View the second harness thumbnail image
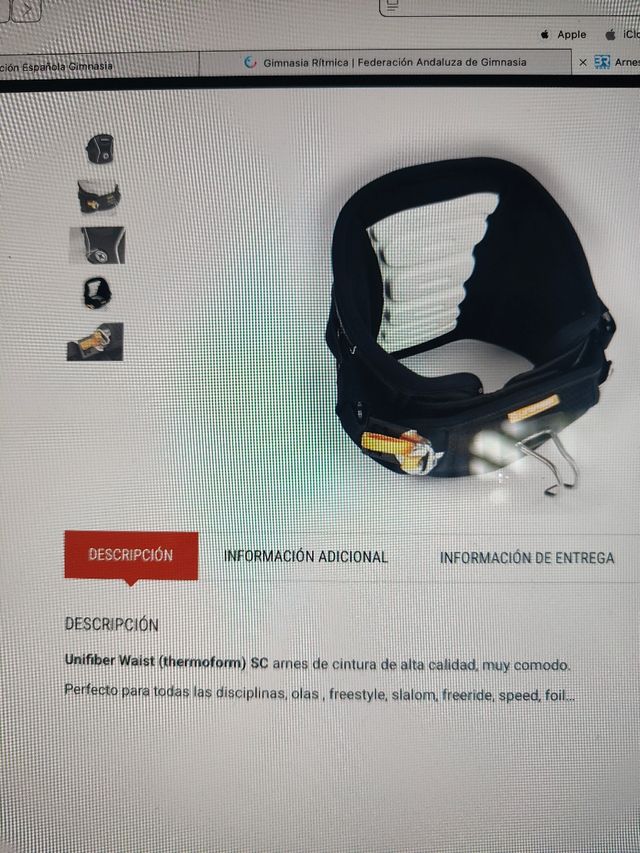The width and height of the screenshot is (640, 853). 99,196
